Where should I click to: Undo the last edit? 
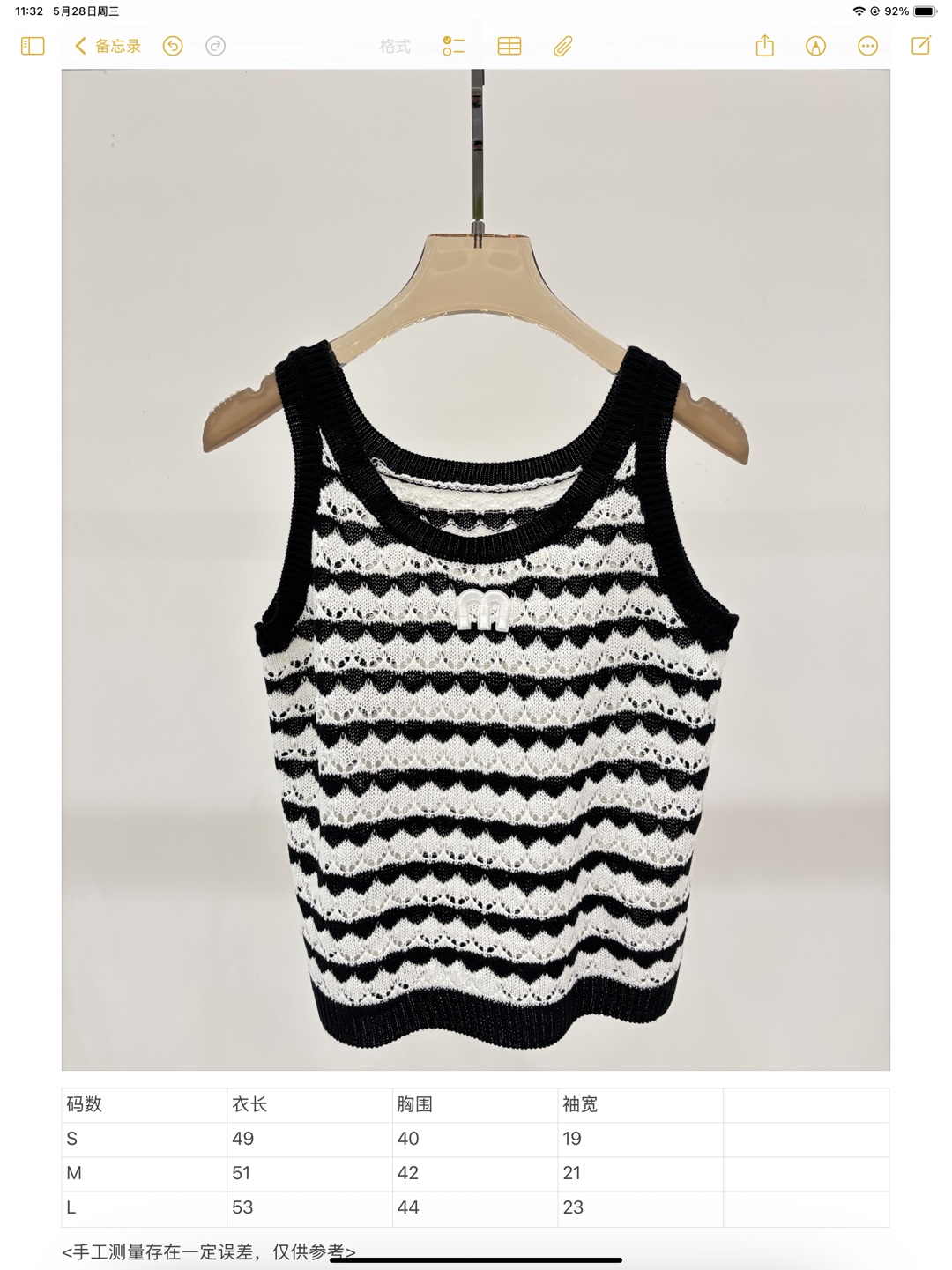point(173,46)
